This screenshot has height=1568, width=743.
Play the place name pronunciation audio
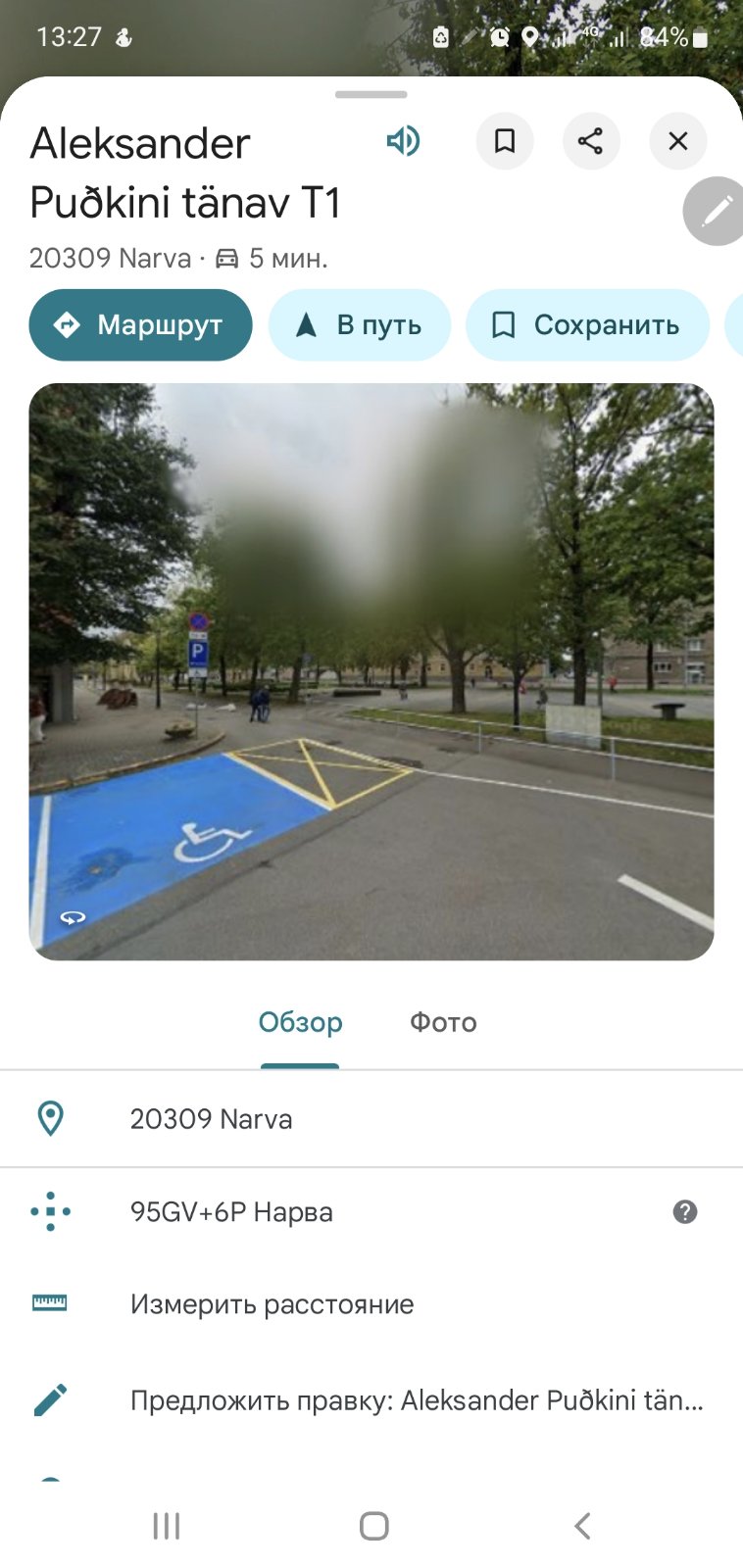point(403,141)
